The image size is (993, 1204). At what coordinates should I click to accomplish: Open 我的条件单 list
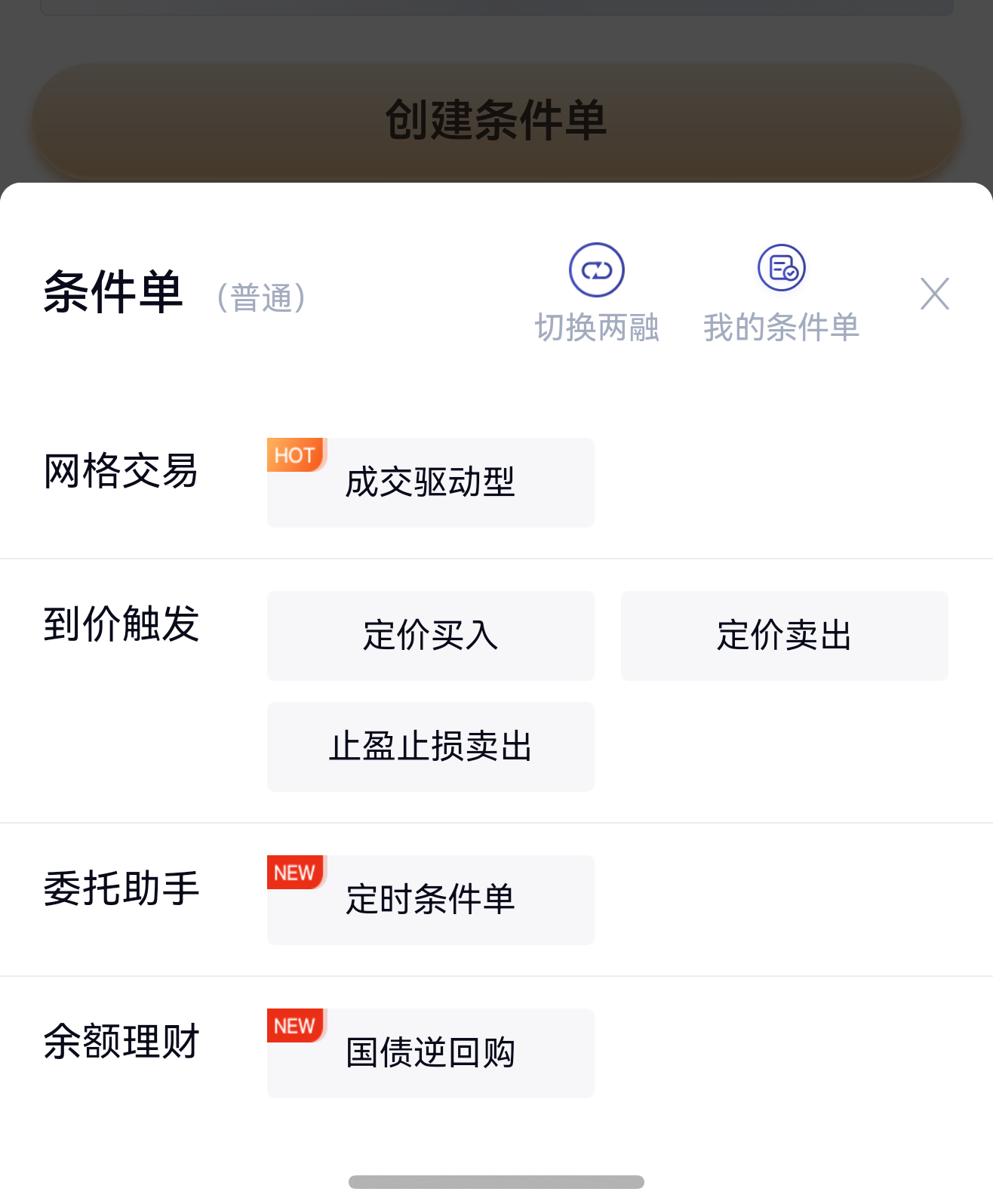coord(782,292)
